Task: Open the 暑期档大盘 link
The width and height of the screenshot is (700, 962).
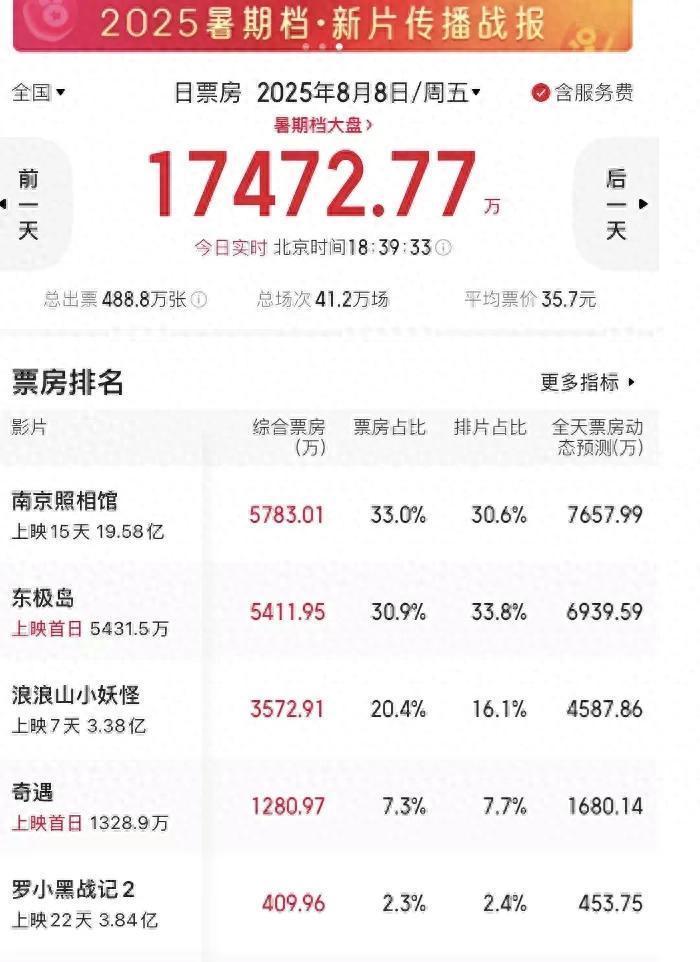Action: coord(324,126)
